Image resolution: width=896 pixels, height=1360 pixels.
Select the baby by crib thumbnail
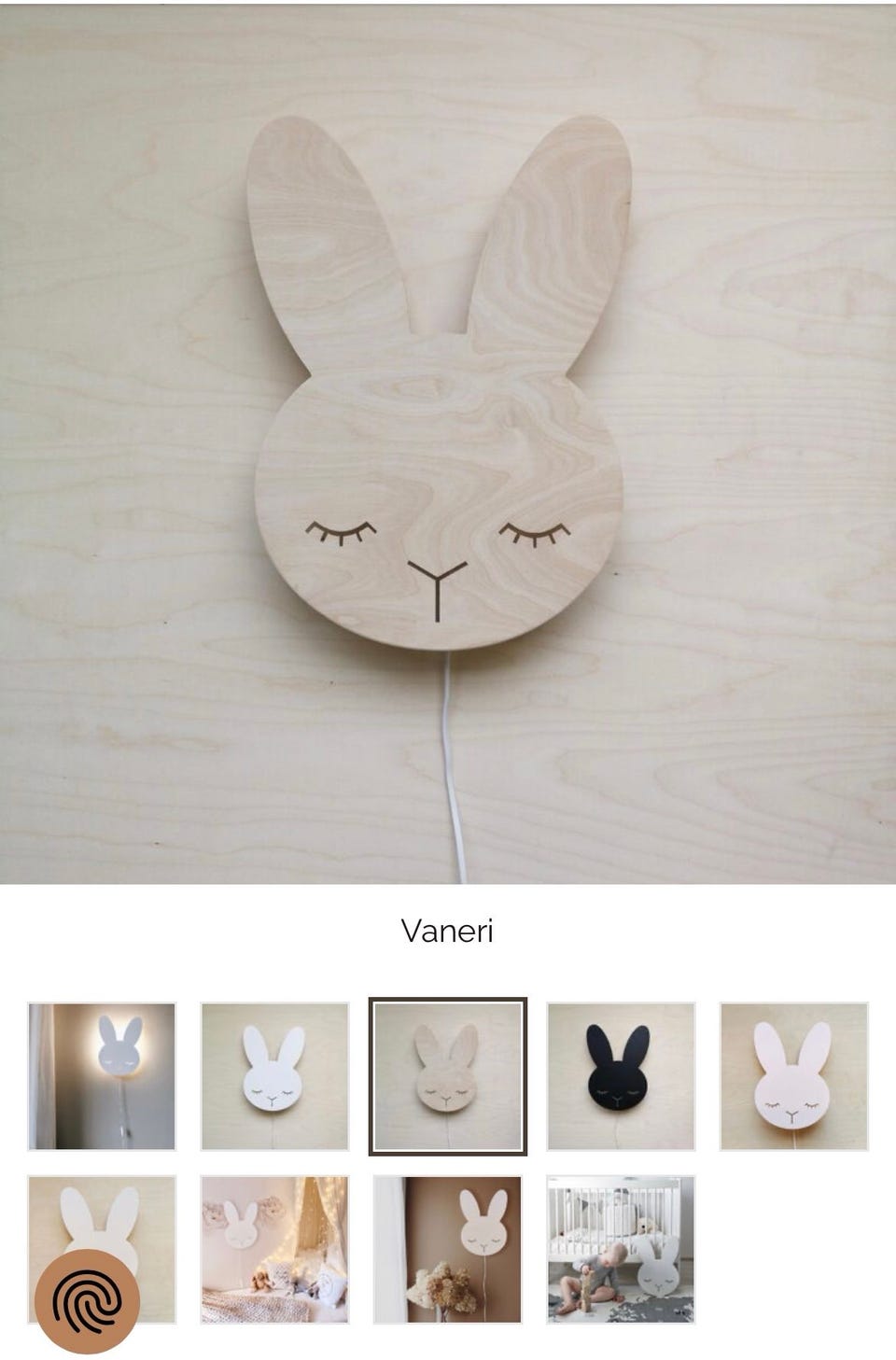pos(621,1249)
